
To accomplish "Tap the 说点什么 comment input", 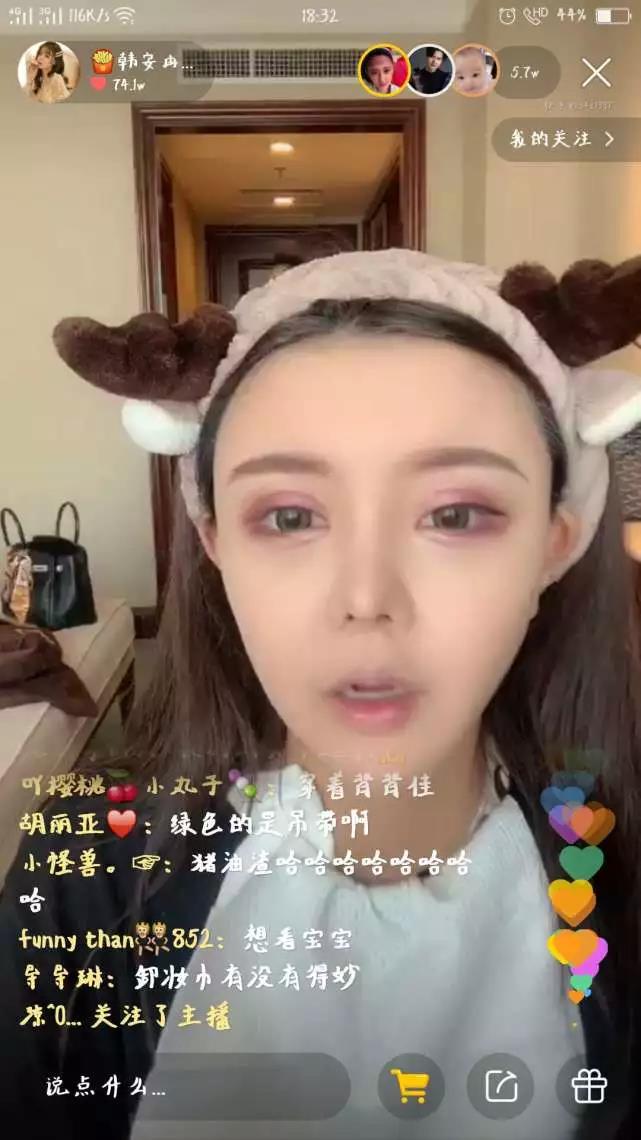I will click(190, 1086).
